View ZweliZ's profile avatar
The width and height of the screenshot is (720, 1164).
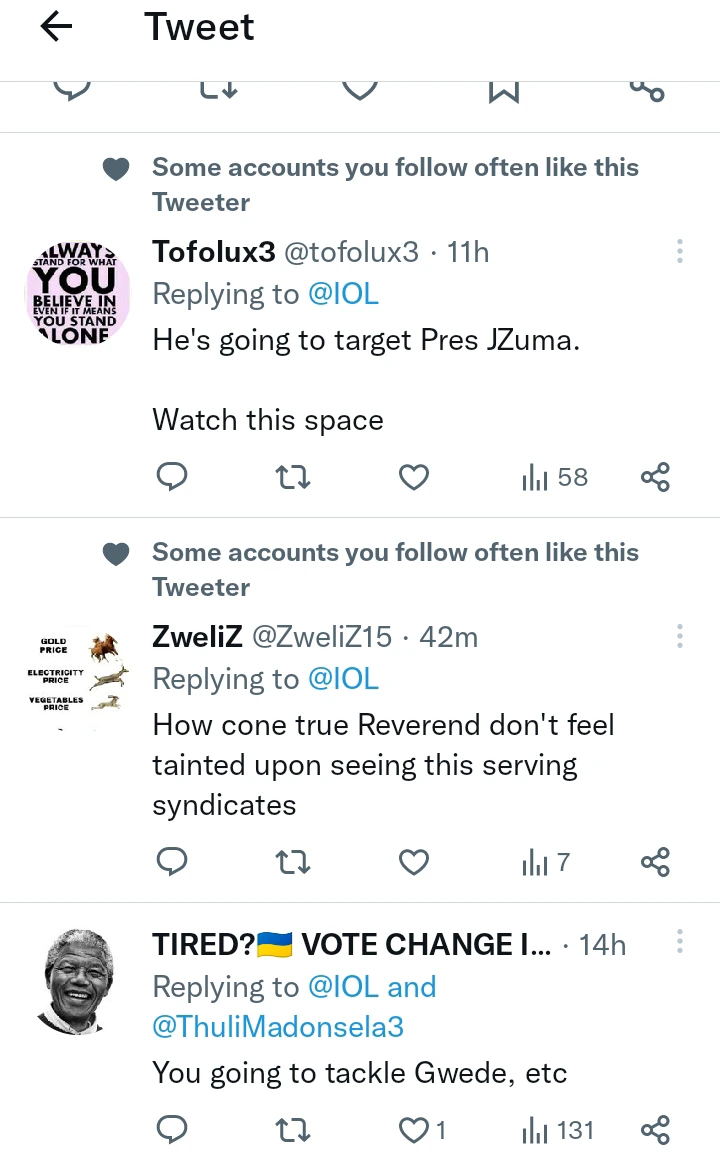click(x=75, y=677)
